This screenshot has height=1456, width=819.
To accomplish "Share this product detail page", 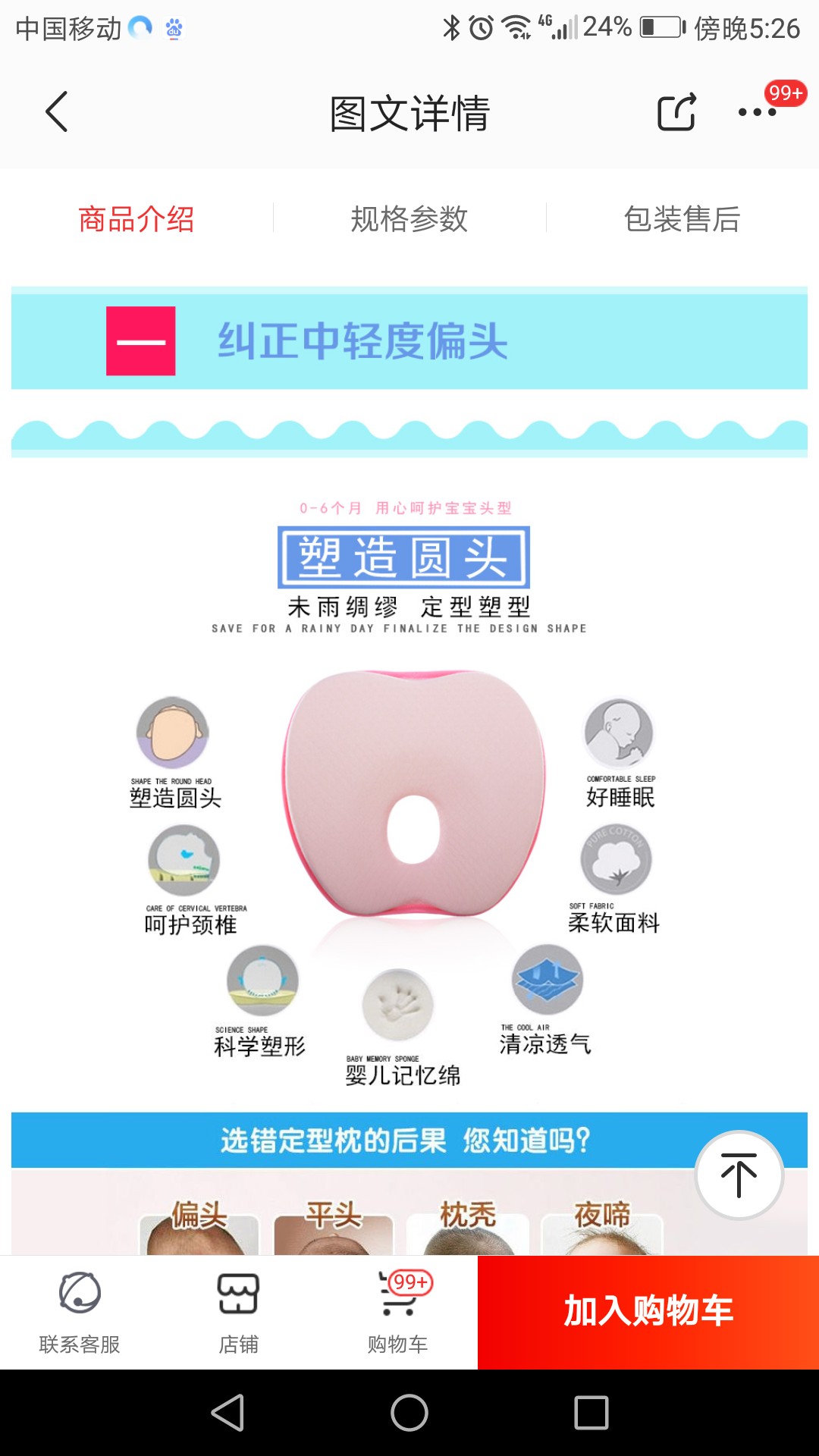I will coord(676,112).
